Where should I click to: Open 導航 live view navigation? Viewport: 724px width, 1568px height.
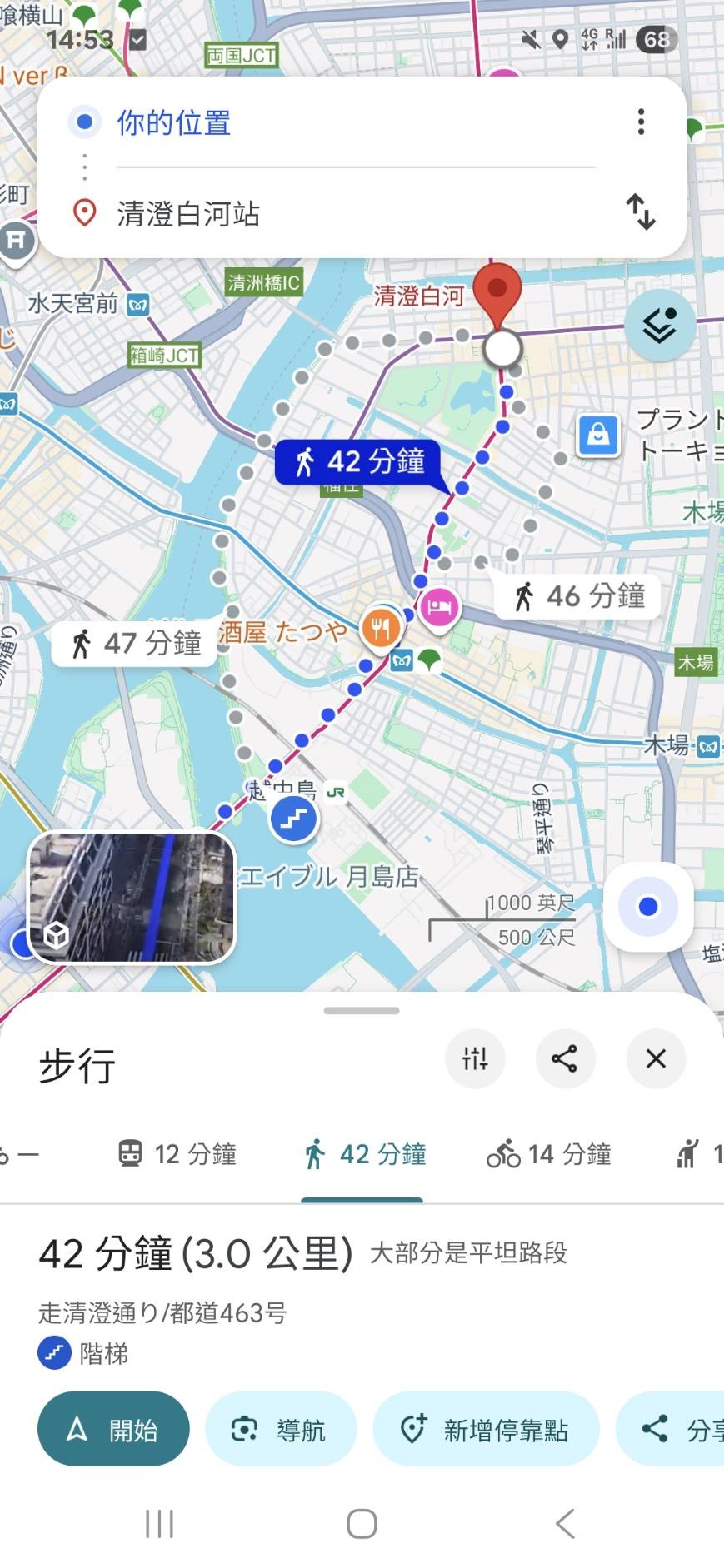tap(281, 1429)
